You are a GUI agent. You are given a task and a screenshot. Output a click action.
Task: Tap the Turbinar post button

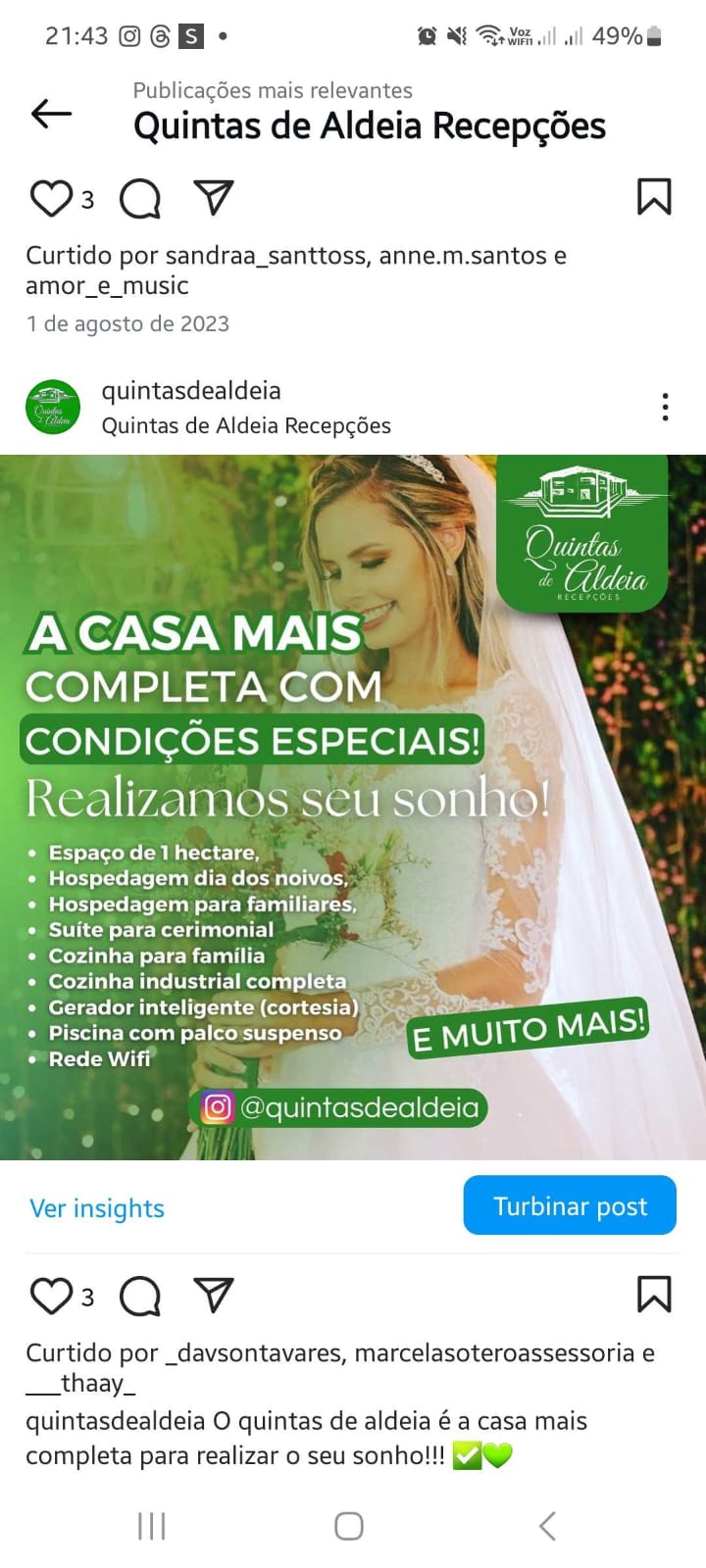tap(570, 1205)
